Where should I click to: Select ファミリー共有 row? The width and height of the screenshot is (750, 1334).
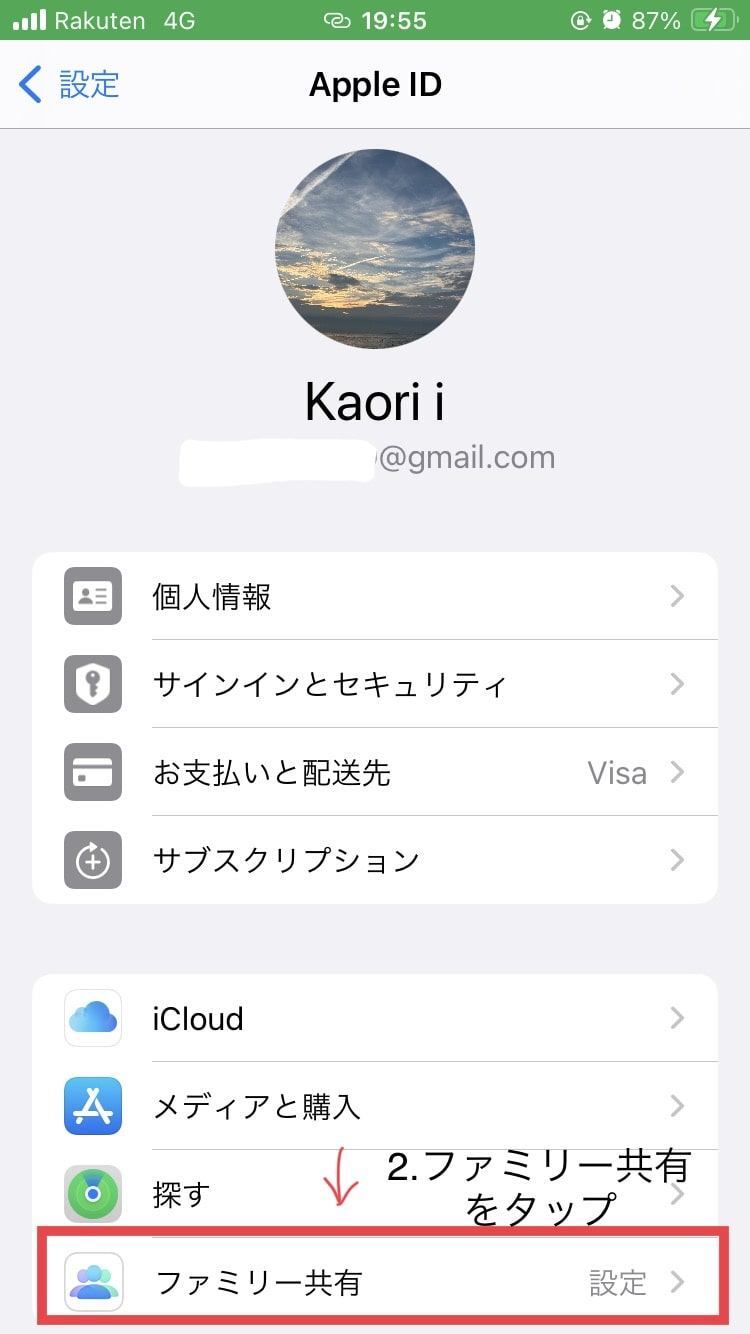point(375,1282)
